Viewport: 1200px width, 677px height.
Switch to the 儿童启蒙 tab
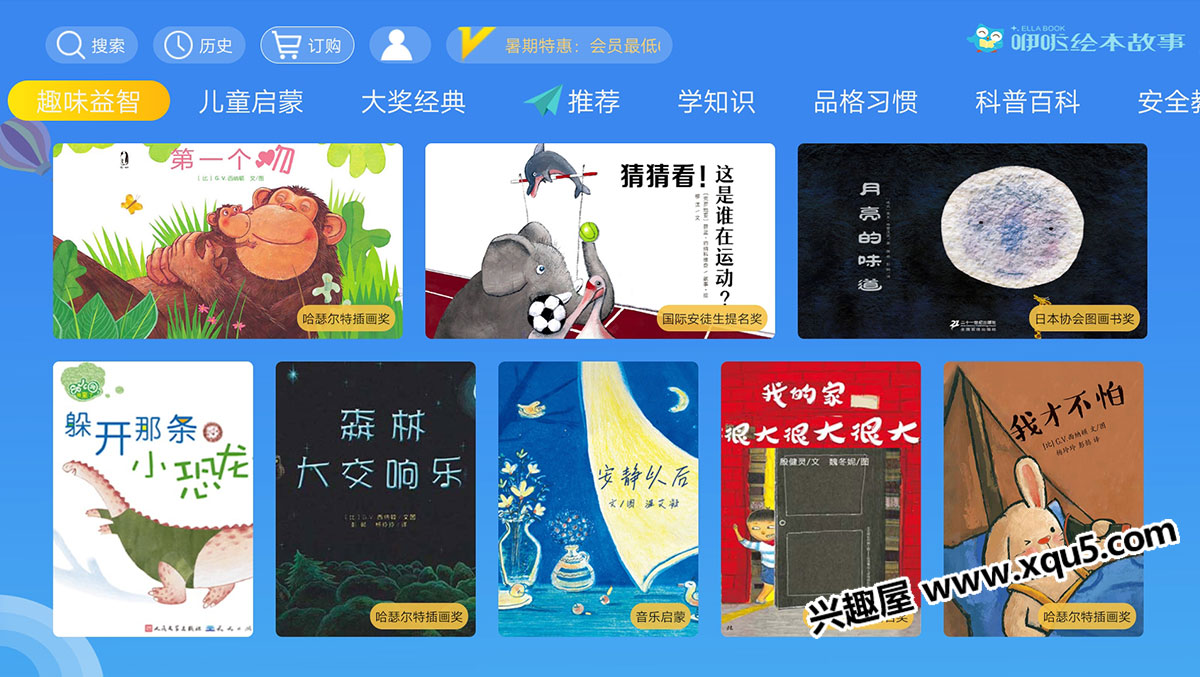point(251,101)
